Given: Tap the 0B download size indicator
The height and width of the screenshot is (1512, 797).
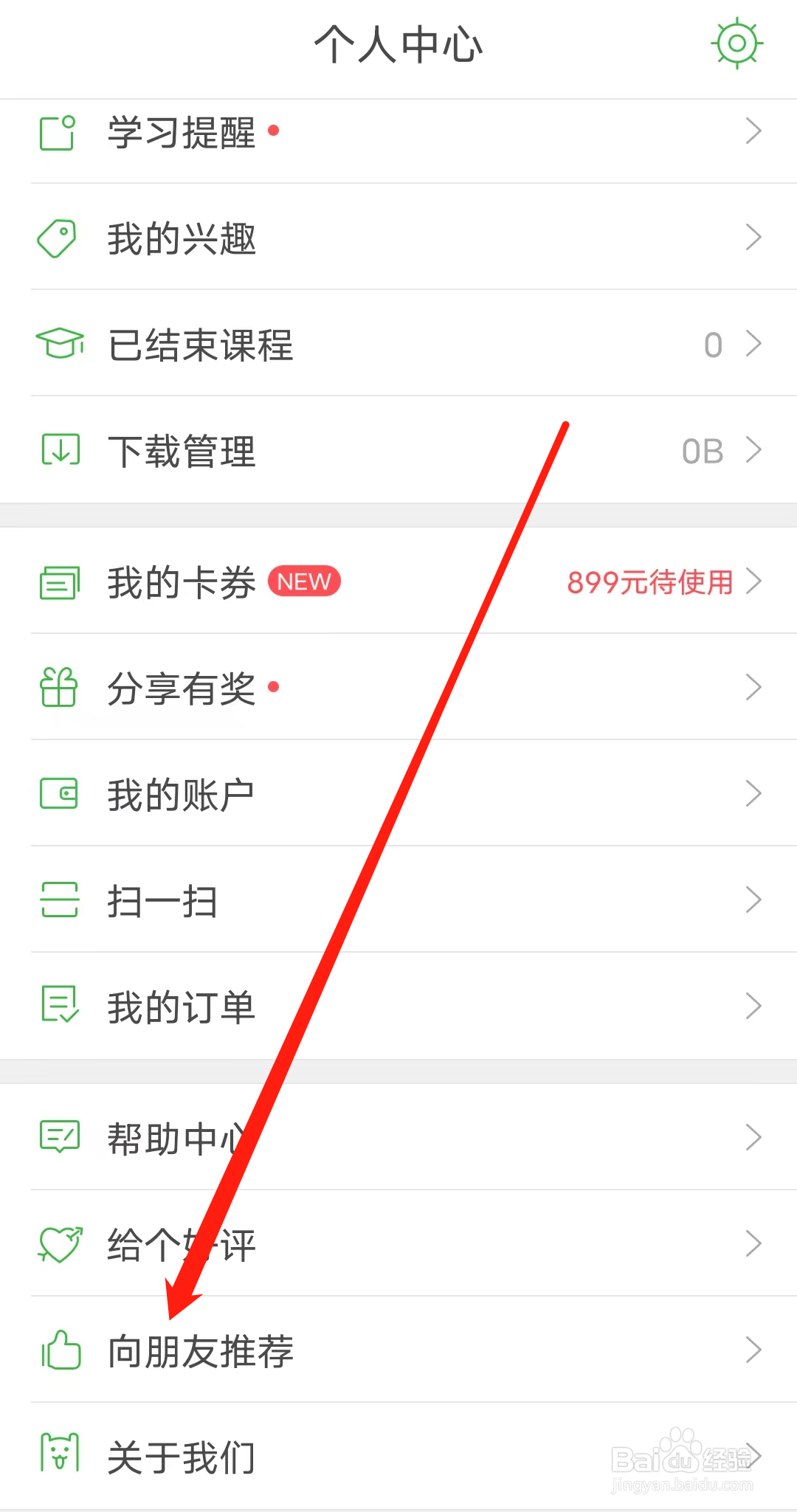Looking at the screenshot, I should (x=701, y=451).
